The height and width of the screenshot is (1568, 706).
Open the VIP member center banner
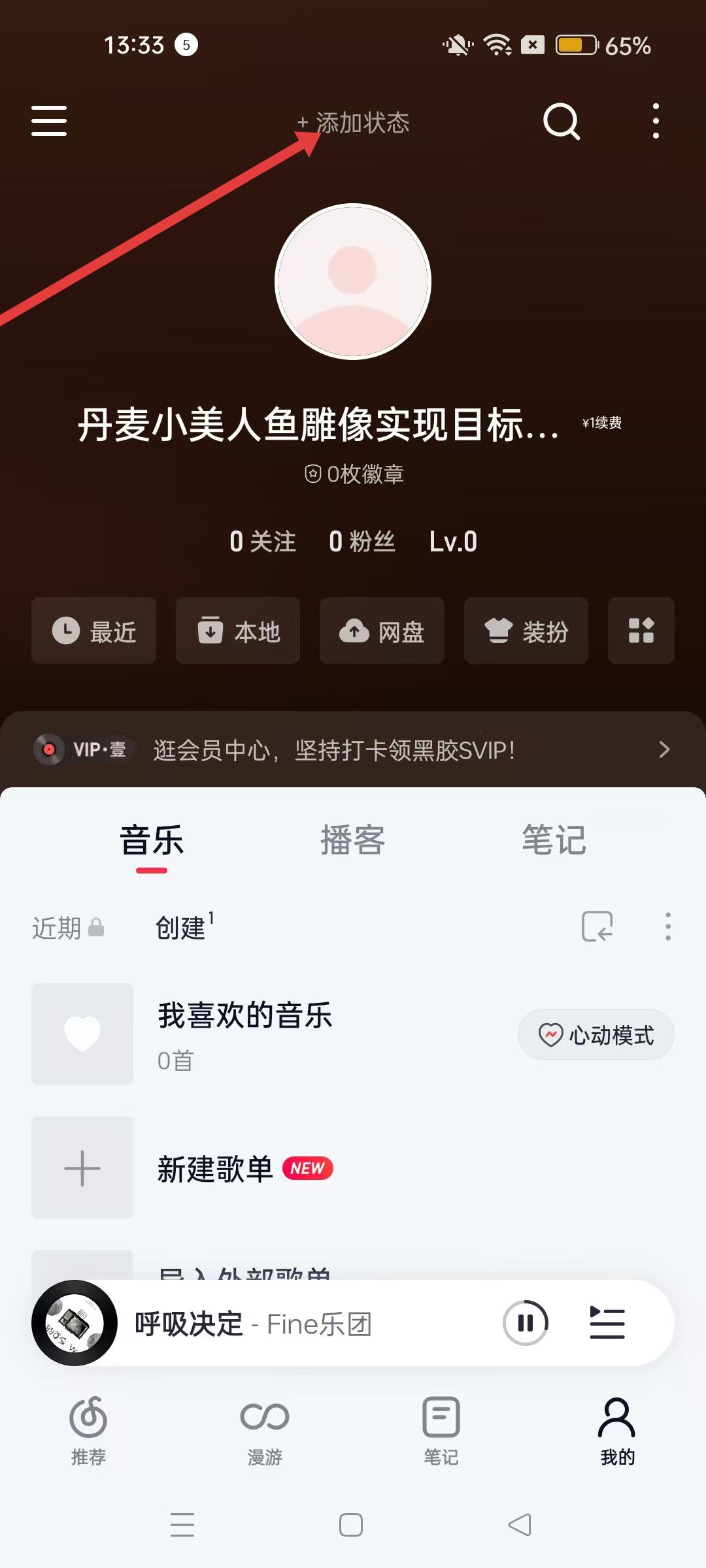tap(353, 750)
